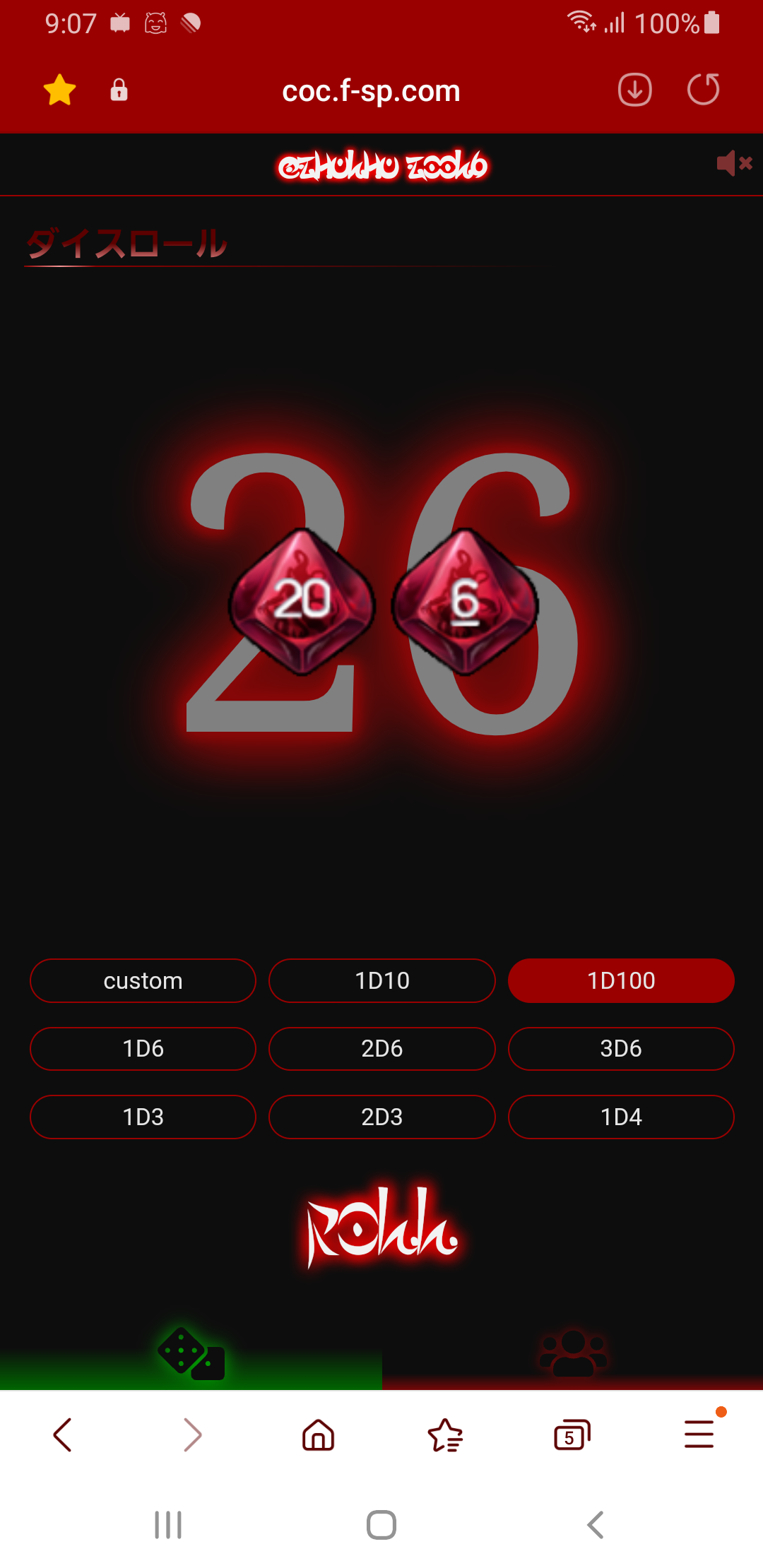Select the 1D100 dice button
The height and width of the screenshot is (1568, 763).
[621, 980]
